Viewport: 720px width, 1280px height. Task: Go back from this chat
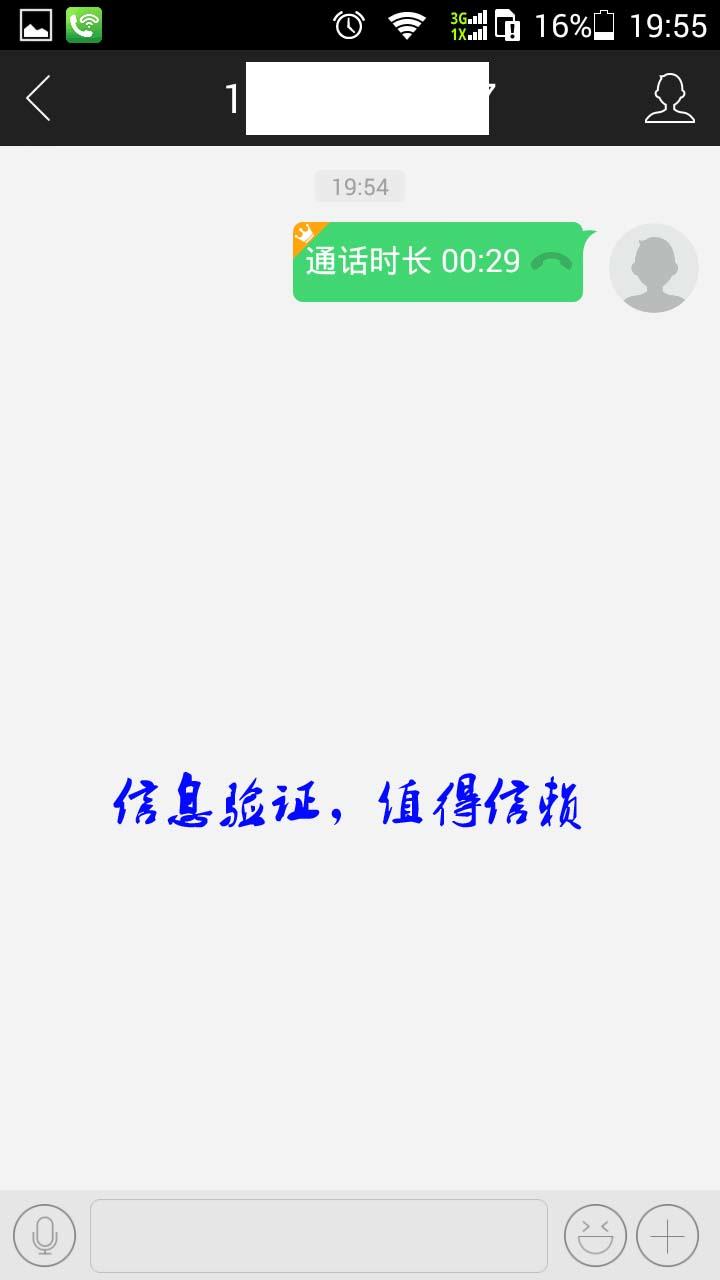coord(38,98)
